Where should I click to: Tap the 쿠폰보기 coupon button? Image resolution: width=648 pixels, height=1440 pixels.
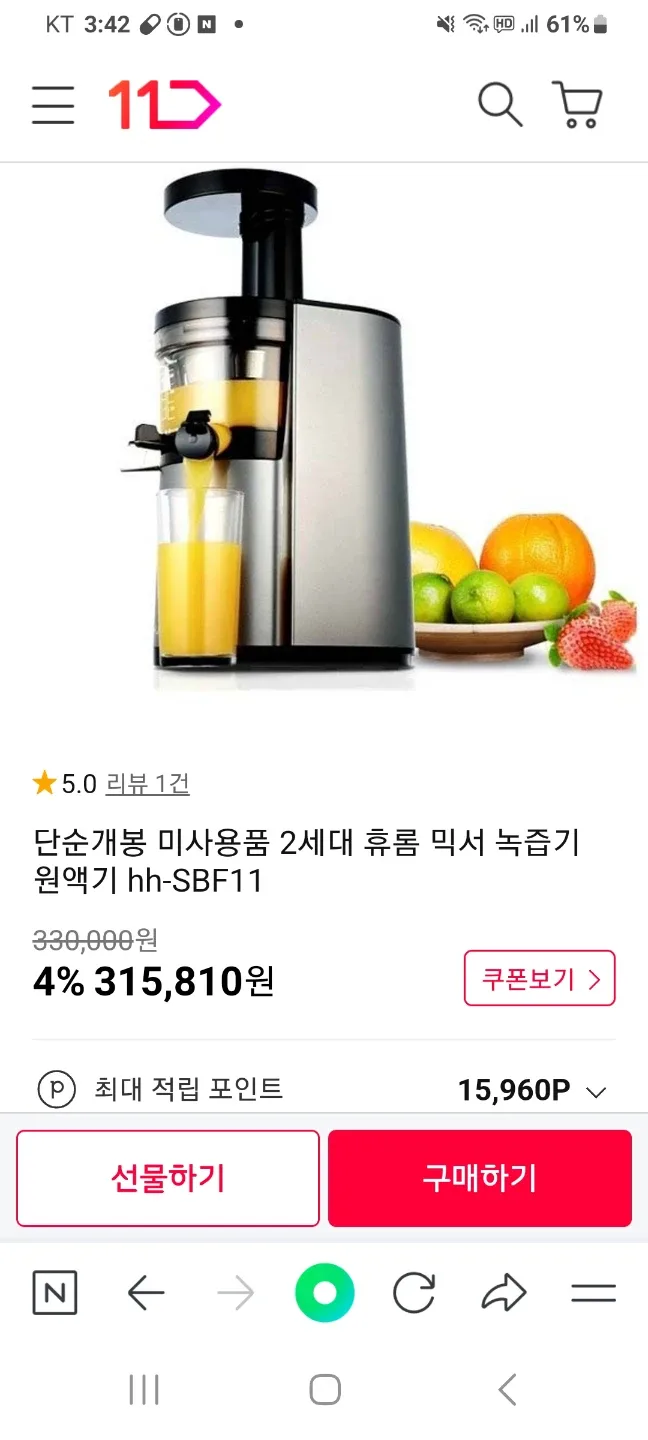pyautogui.click(x=539, y=978)
